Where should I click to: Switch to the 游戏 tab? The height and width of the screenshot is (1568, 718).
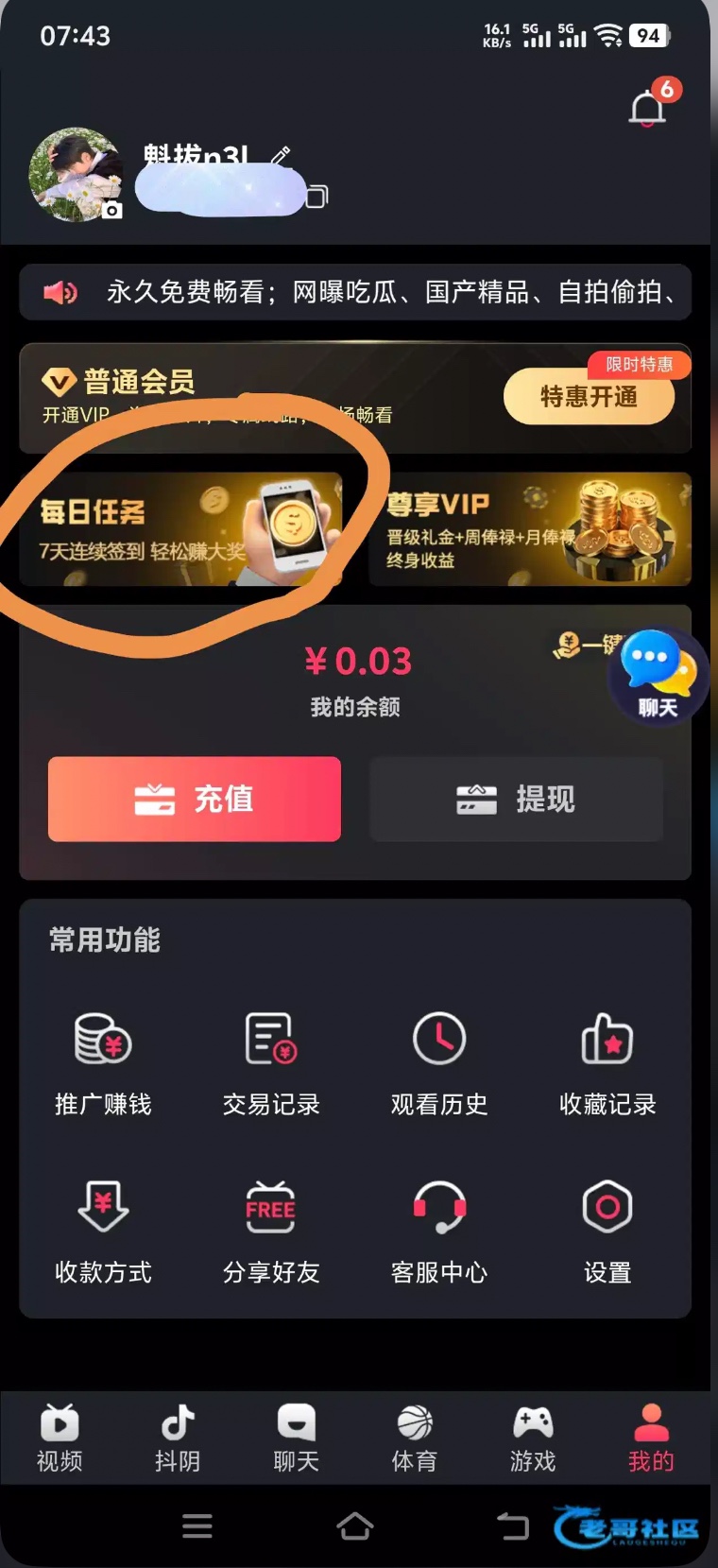click(x=533, y=1438)
